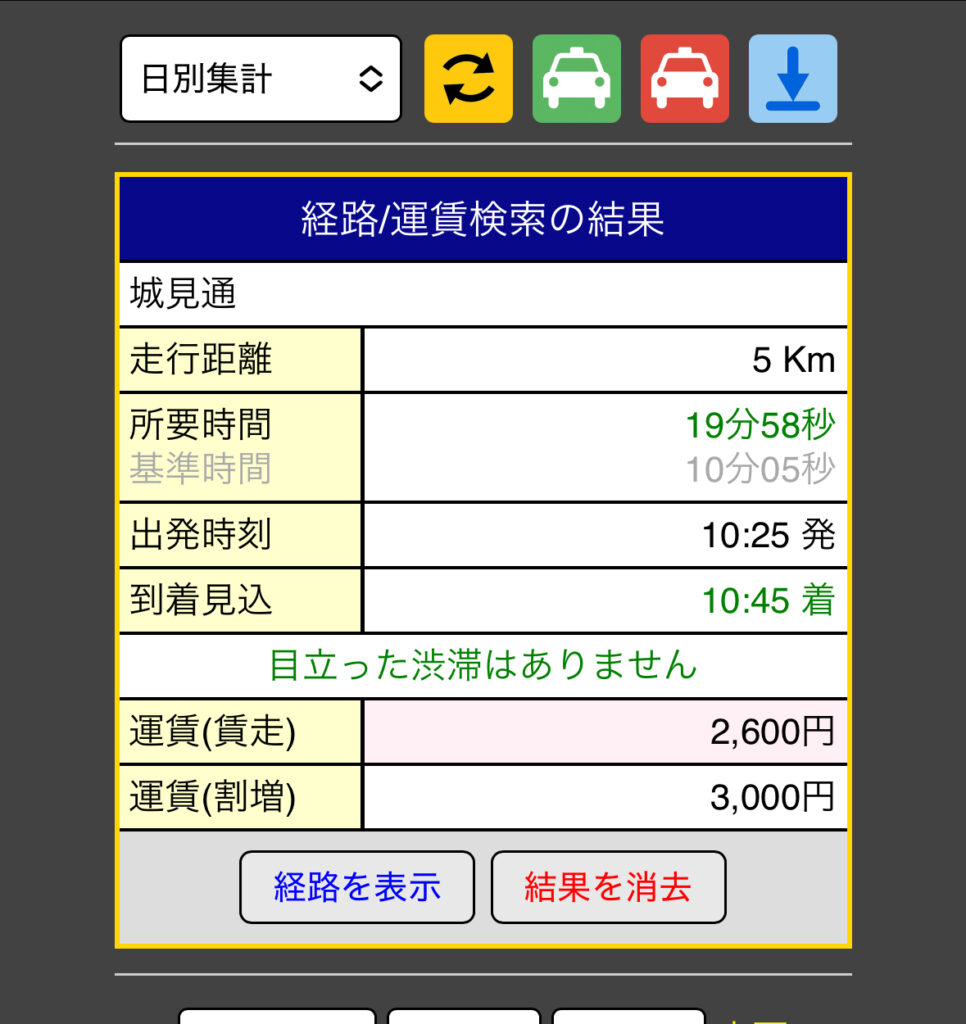This screenshot has width=966, height=1024.
Task: Tap the blue download icon
Action: click(792, 79)
